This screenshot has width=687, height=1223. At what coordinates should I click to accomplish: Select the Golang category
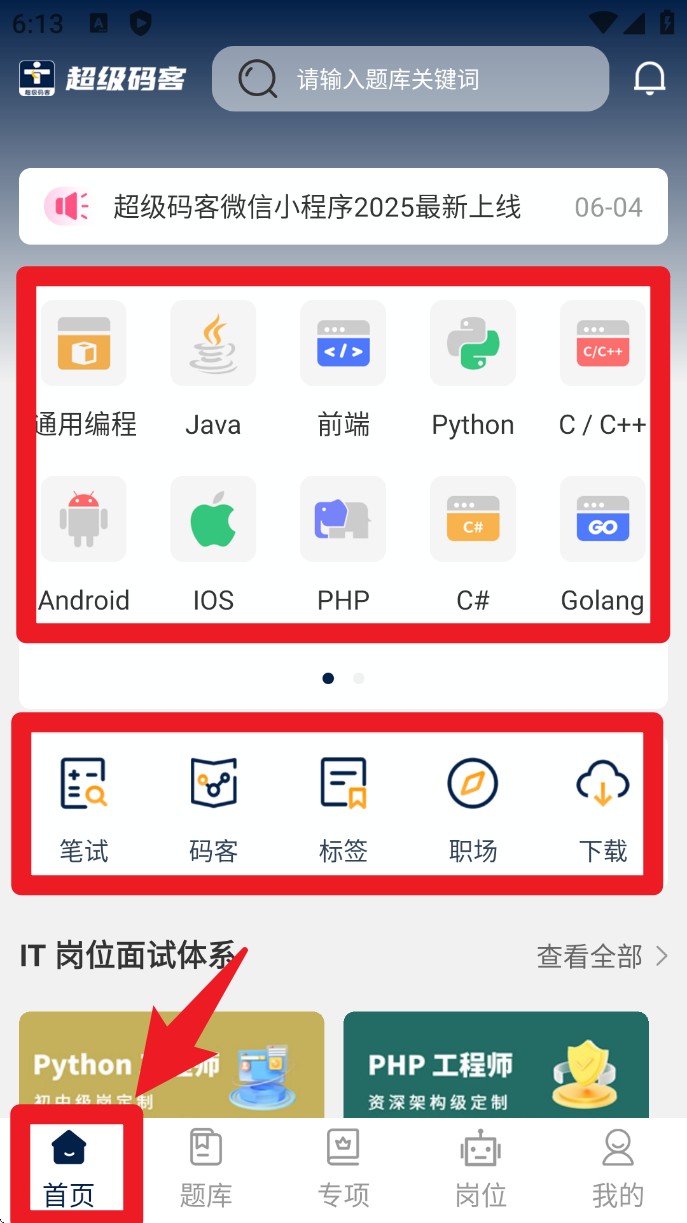[602, 543]
